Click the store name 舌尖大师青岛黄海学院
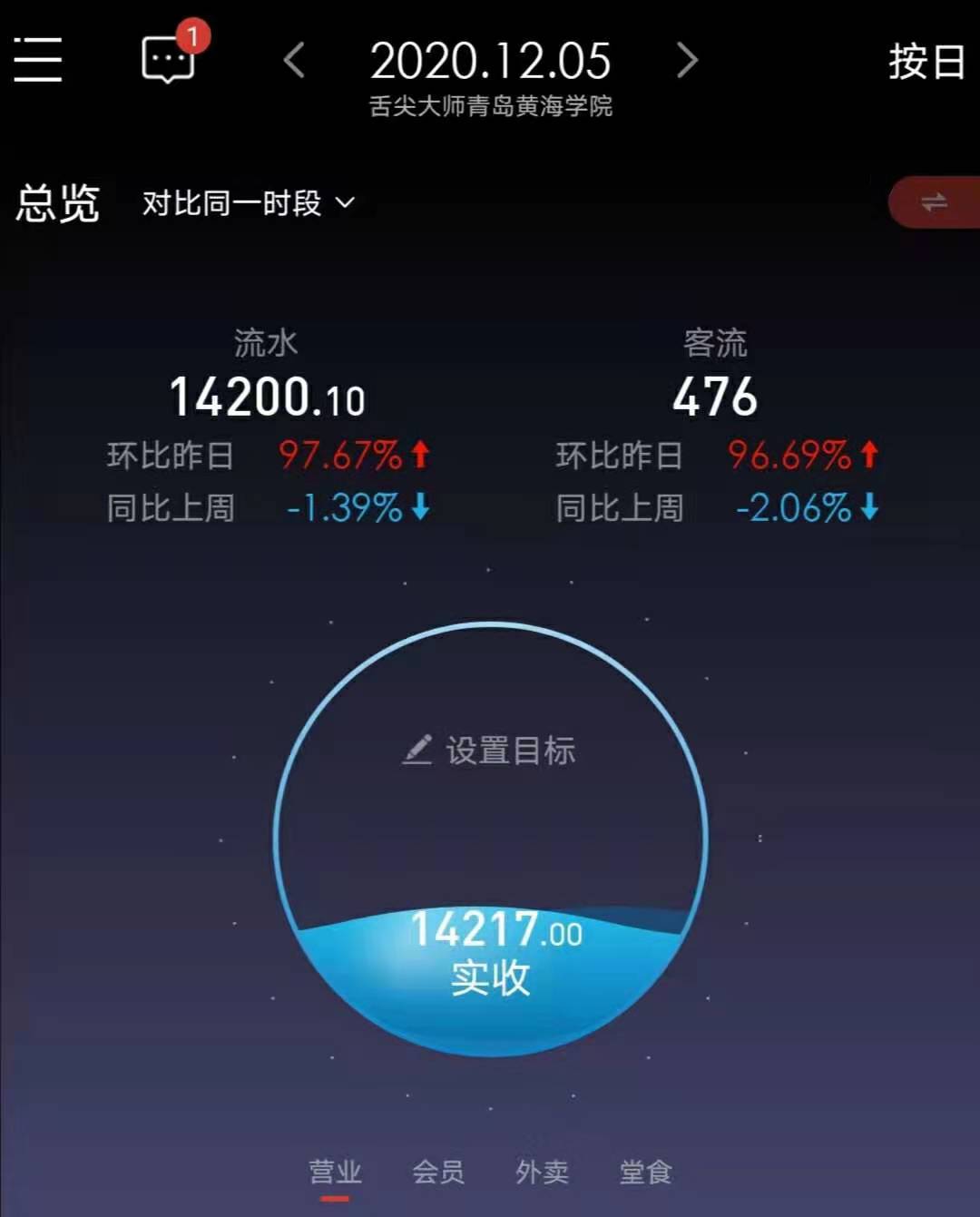The height and width of the screenshot is (1217, 980). [x=490, y=106]
